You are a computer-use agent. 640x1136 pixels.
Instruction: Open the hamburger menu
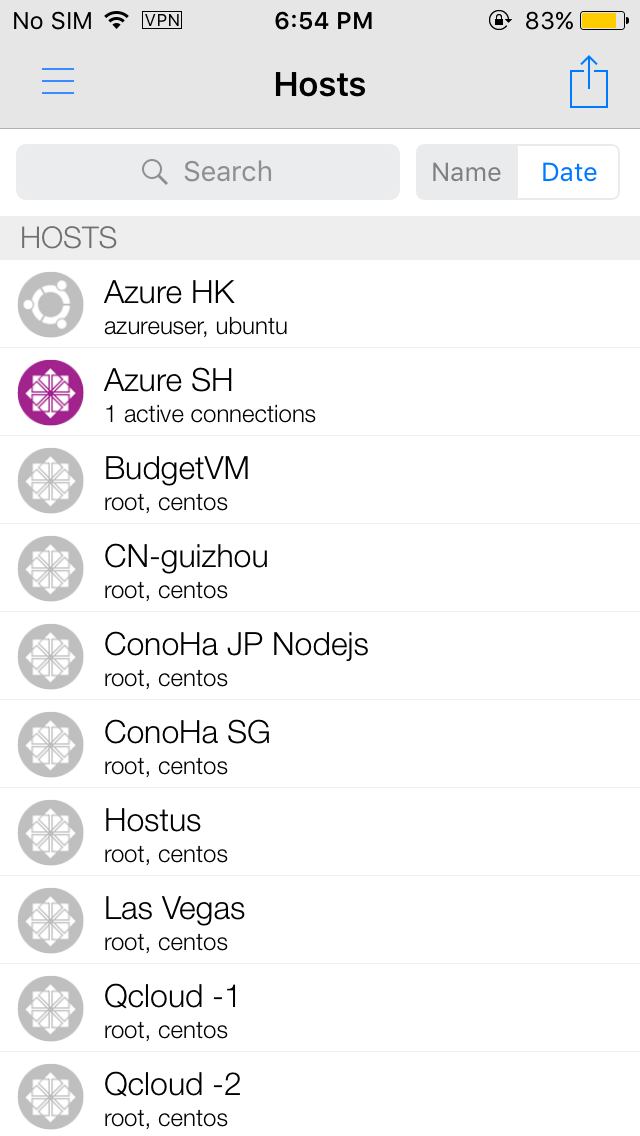(x=58, y=82)
